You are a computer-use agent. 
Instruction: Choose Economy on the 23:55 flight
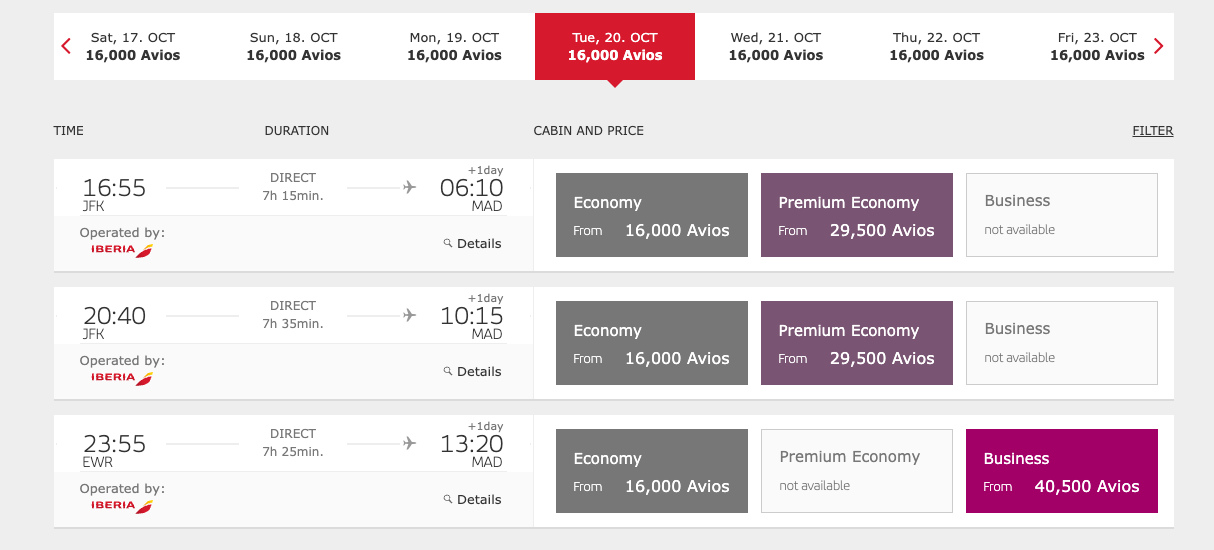click(651, 471)
